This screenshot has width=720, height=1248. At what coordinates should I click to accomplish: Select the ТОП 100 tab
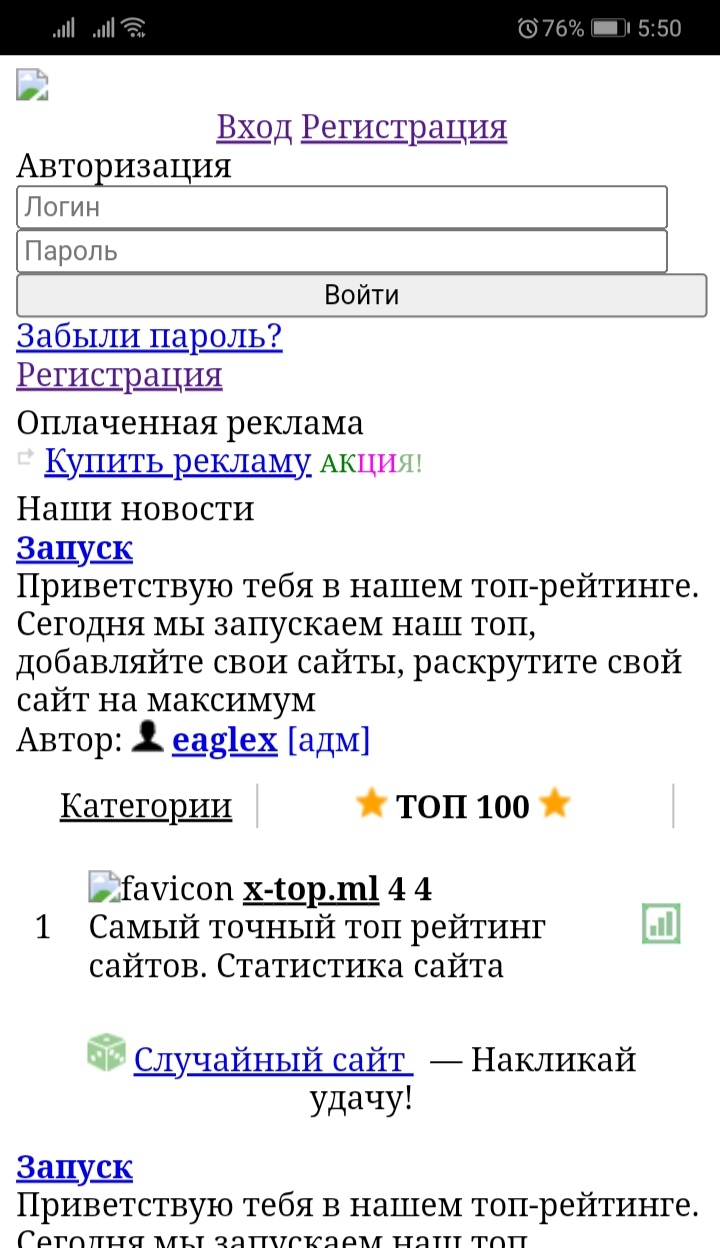462,806
